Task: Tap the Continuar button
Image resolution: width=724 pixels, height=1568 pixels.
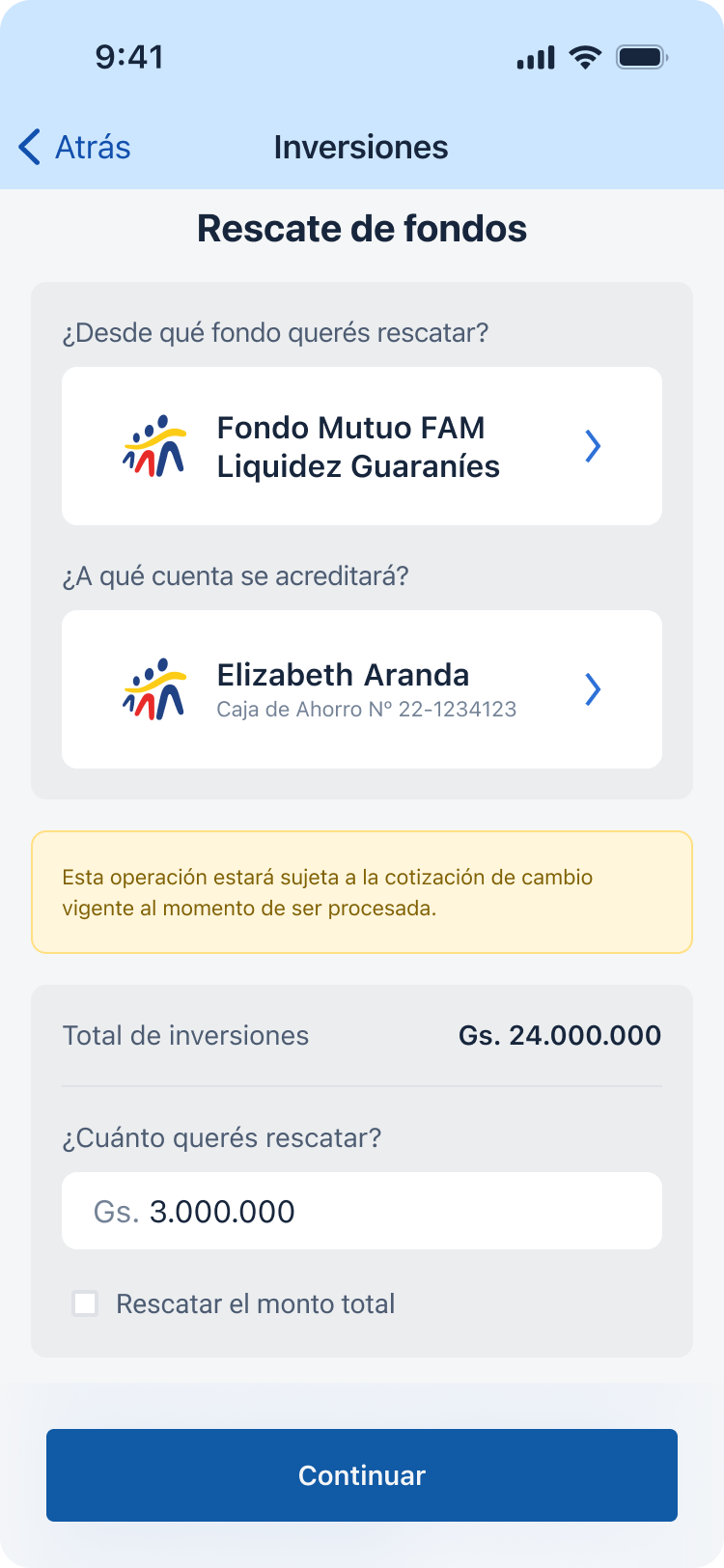Action: (361, 1474)
